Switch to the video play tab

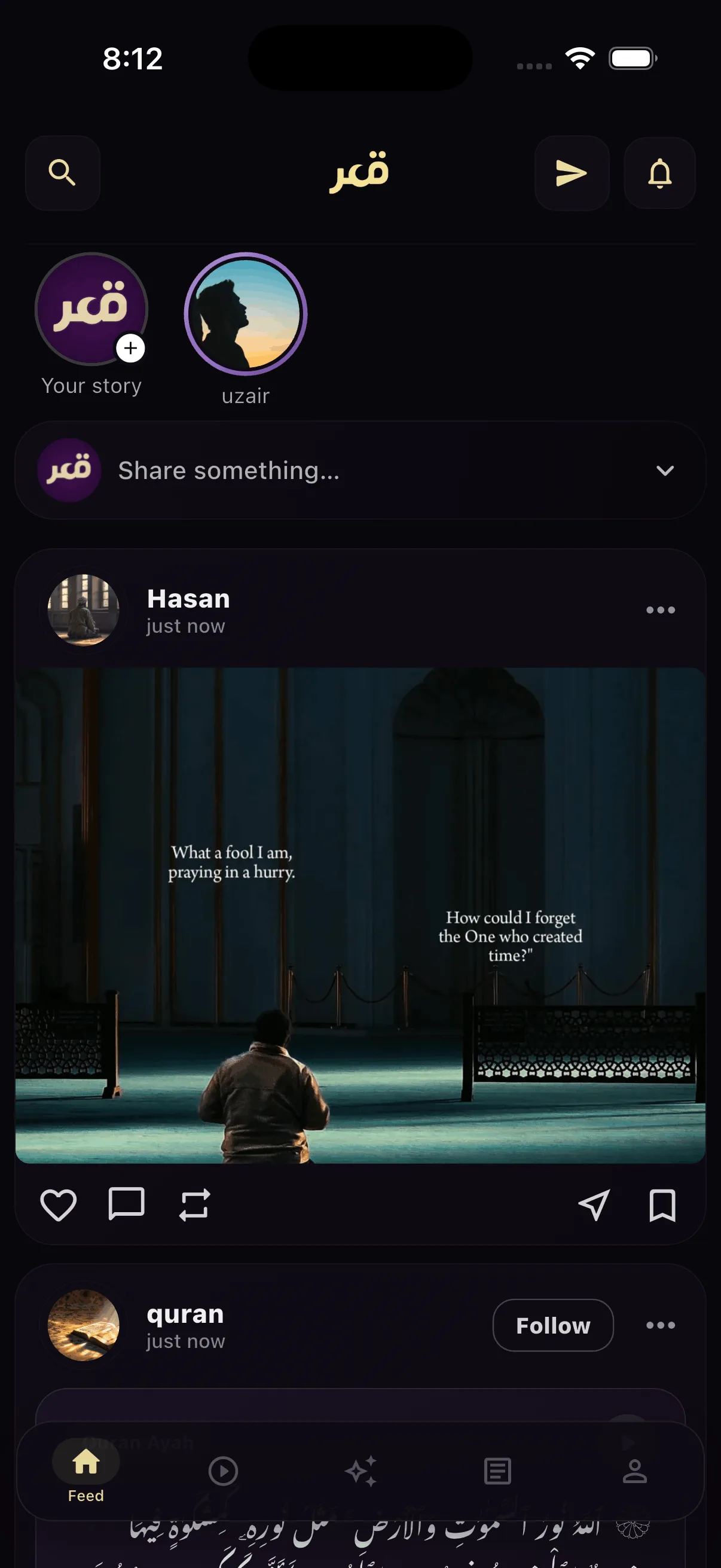tap(224, 1471)
